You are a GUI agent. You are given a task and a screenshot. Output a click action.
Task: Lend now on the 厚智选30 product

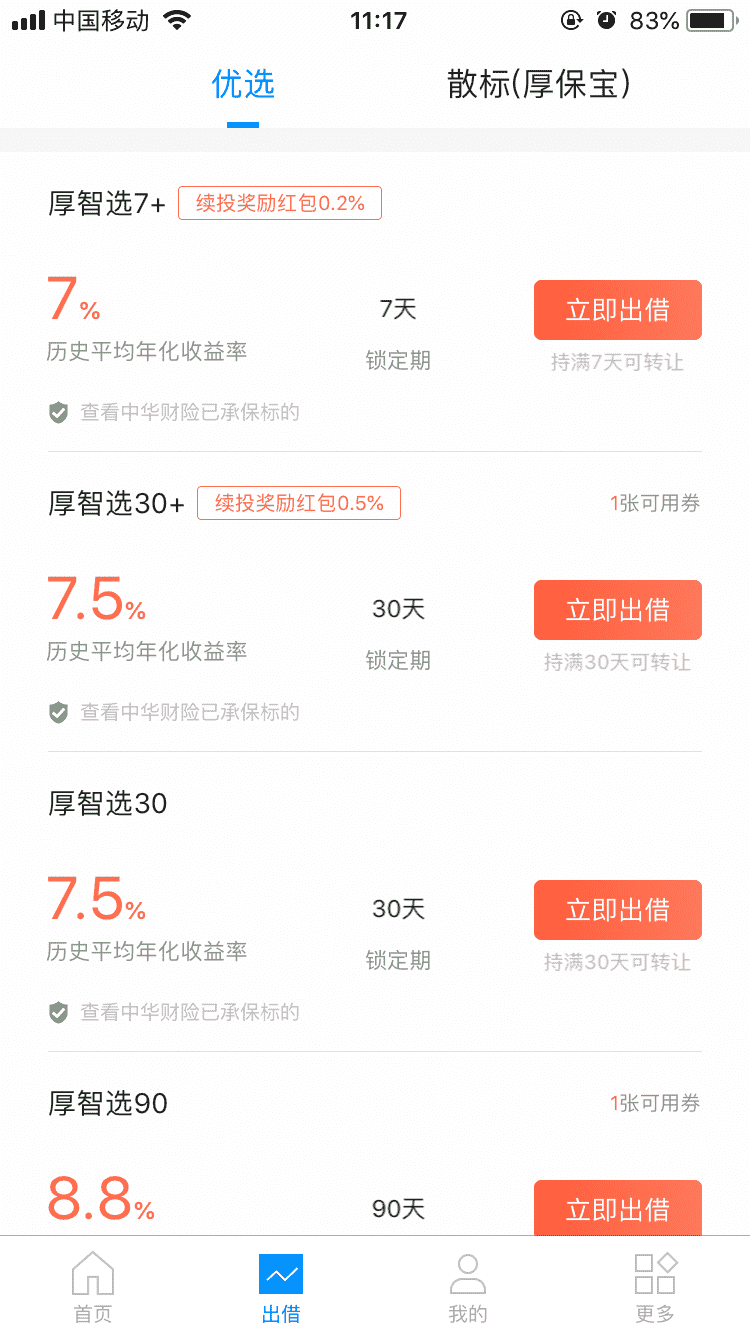tap(618, 910)
